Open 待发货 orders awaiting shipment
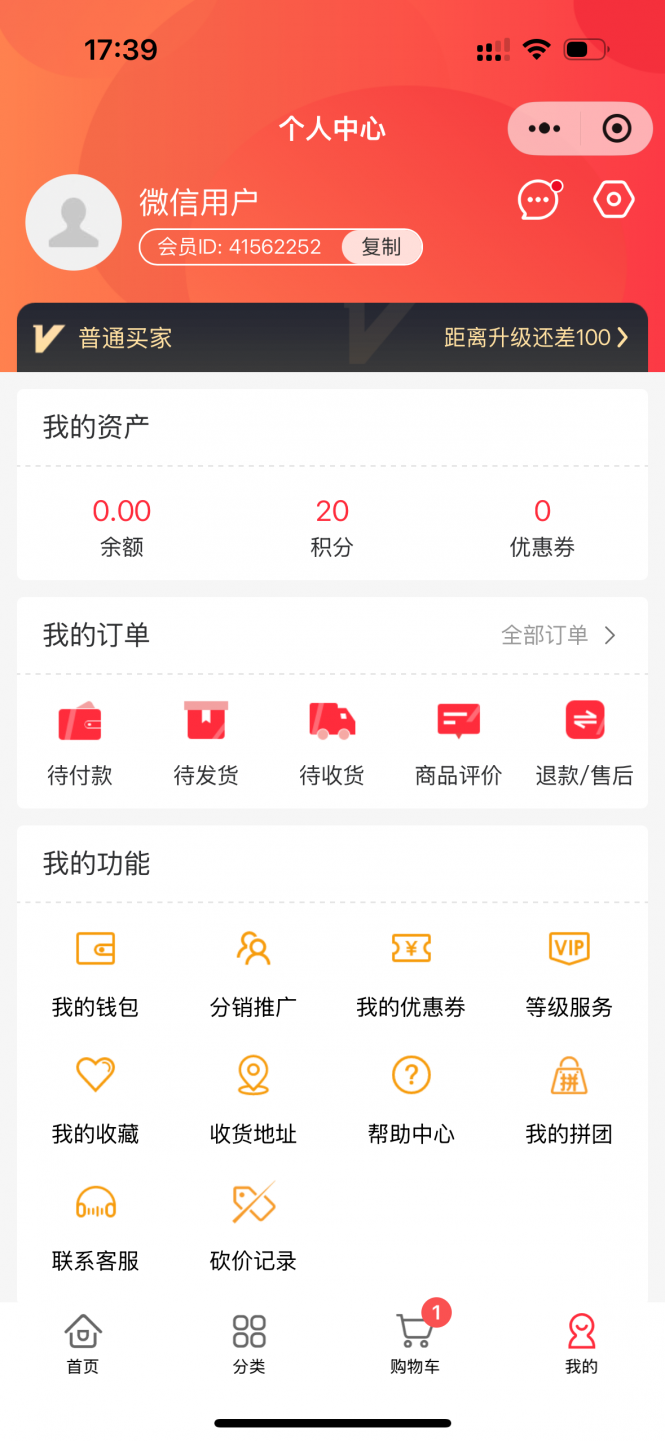 (x=206, y=742)
